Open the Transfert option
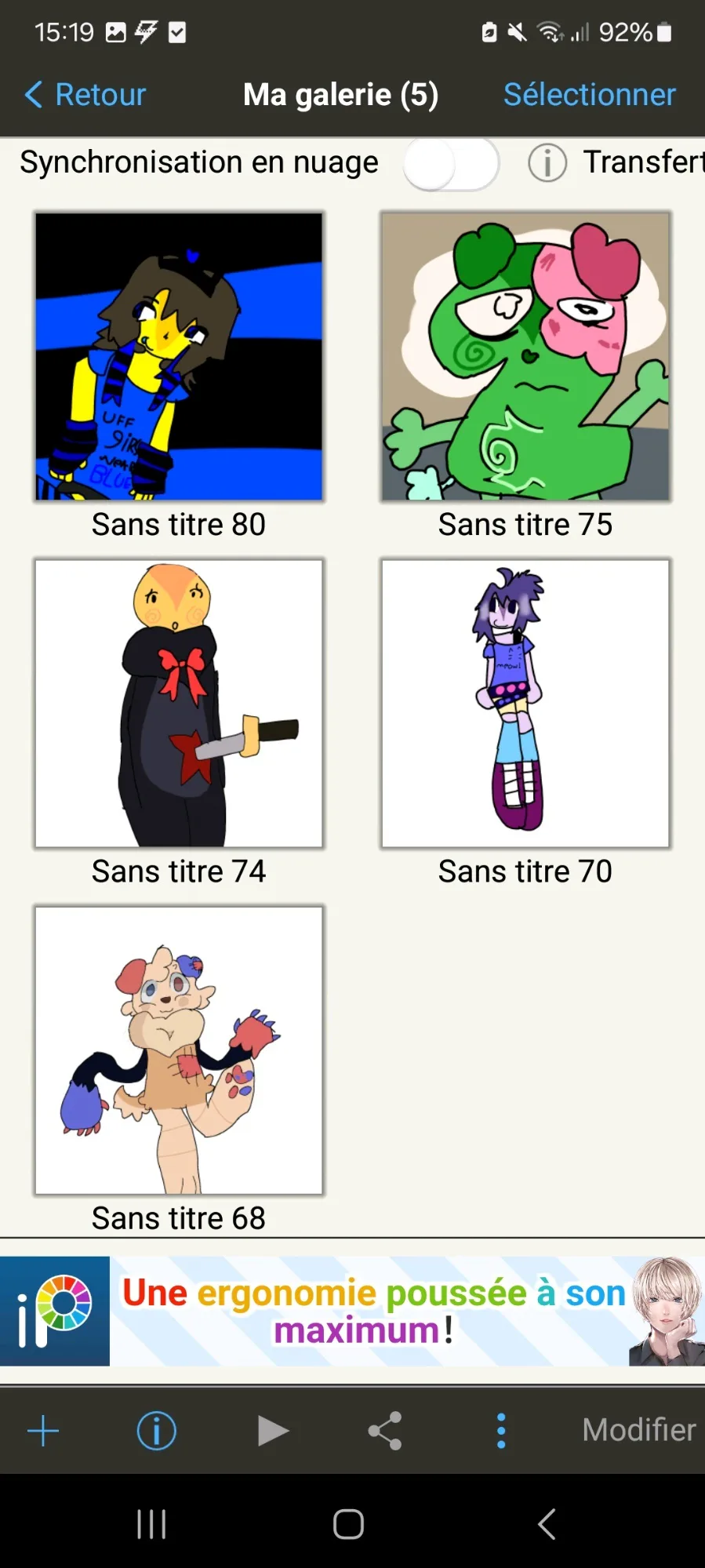The height and width of the screenshot is (1568, 705). click(x=642, y=162)
